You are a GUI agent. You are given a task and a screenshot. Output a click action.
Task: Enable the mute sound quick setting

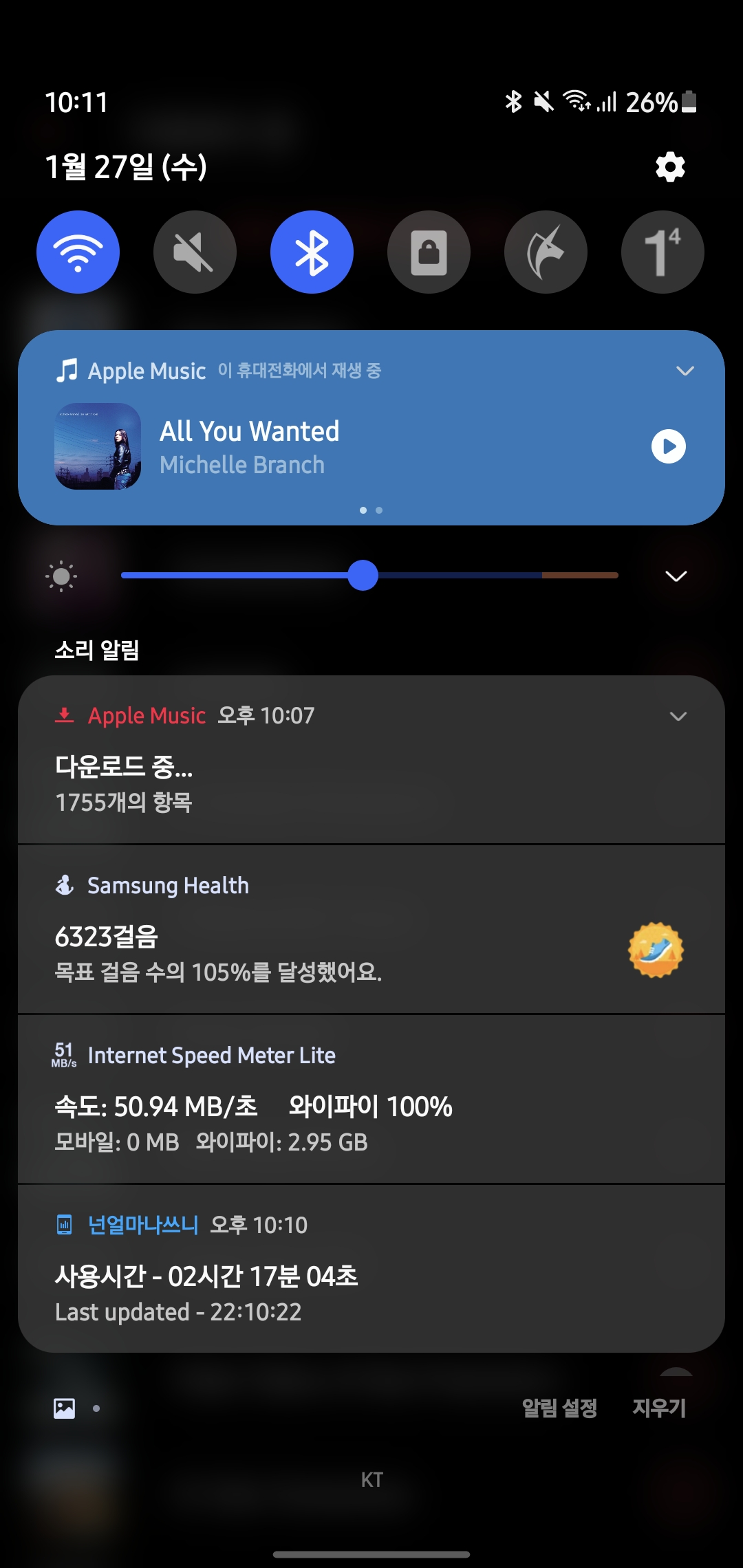tap(195, 252)
